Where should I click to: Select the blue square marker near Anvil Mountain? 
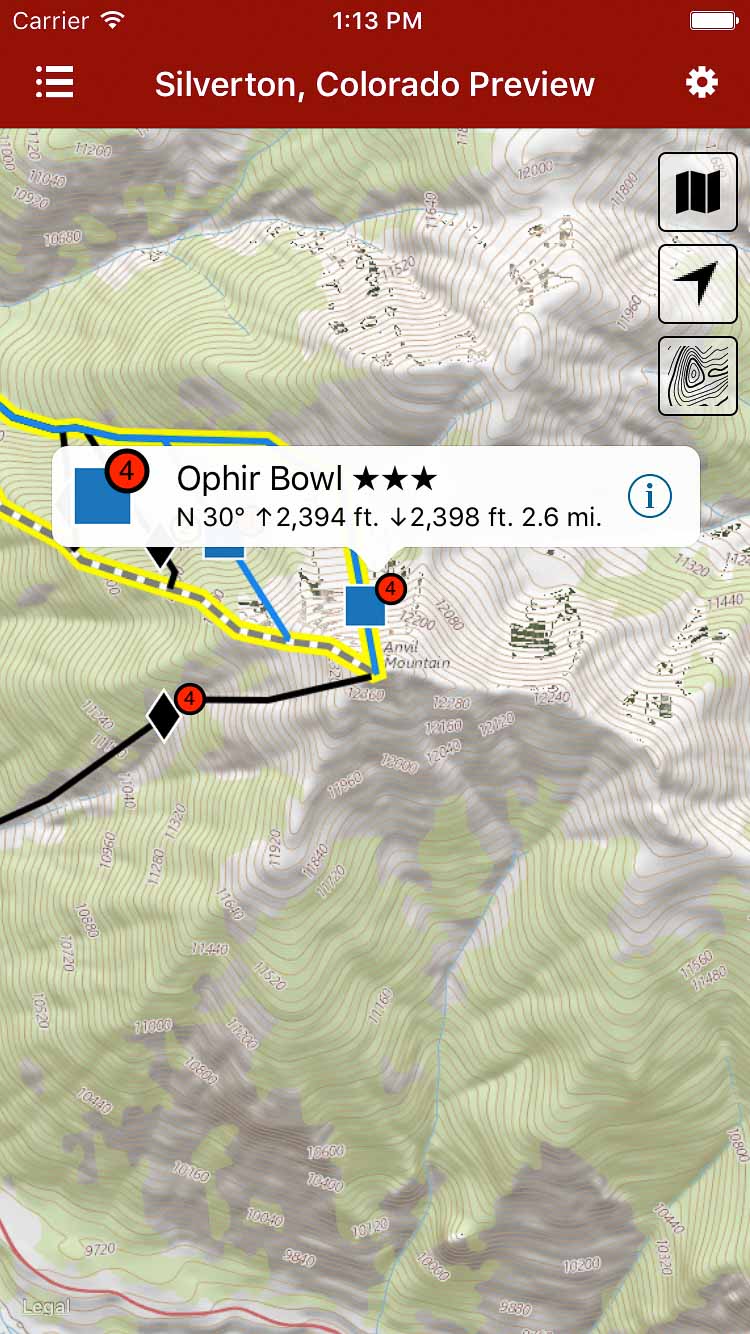click(x=366, y=606)
